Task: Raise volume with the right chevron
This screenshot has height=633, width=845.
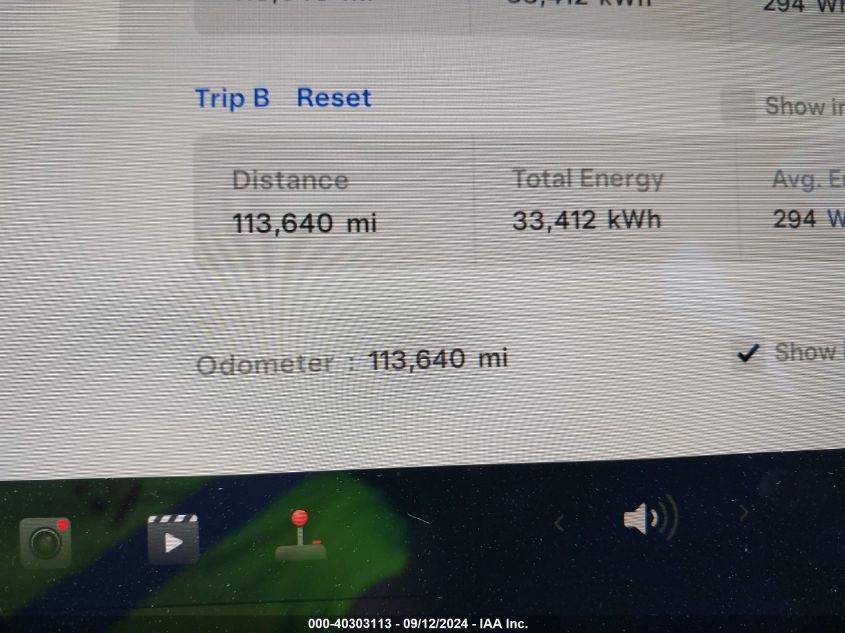Action: click(x=743, y=514)
